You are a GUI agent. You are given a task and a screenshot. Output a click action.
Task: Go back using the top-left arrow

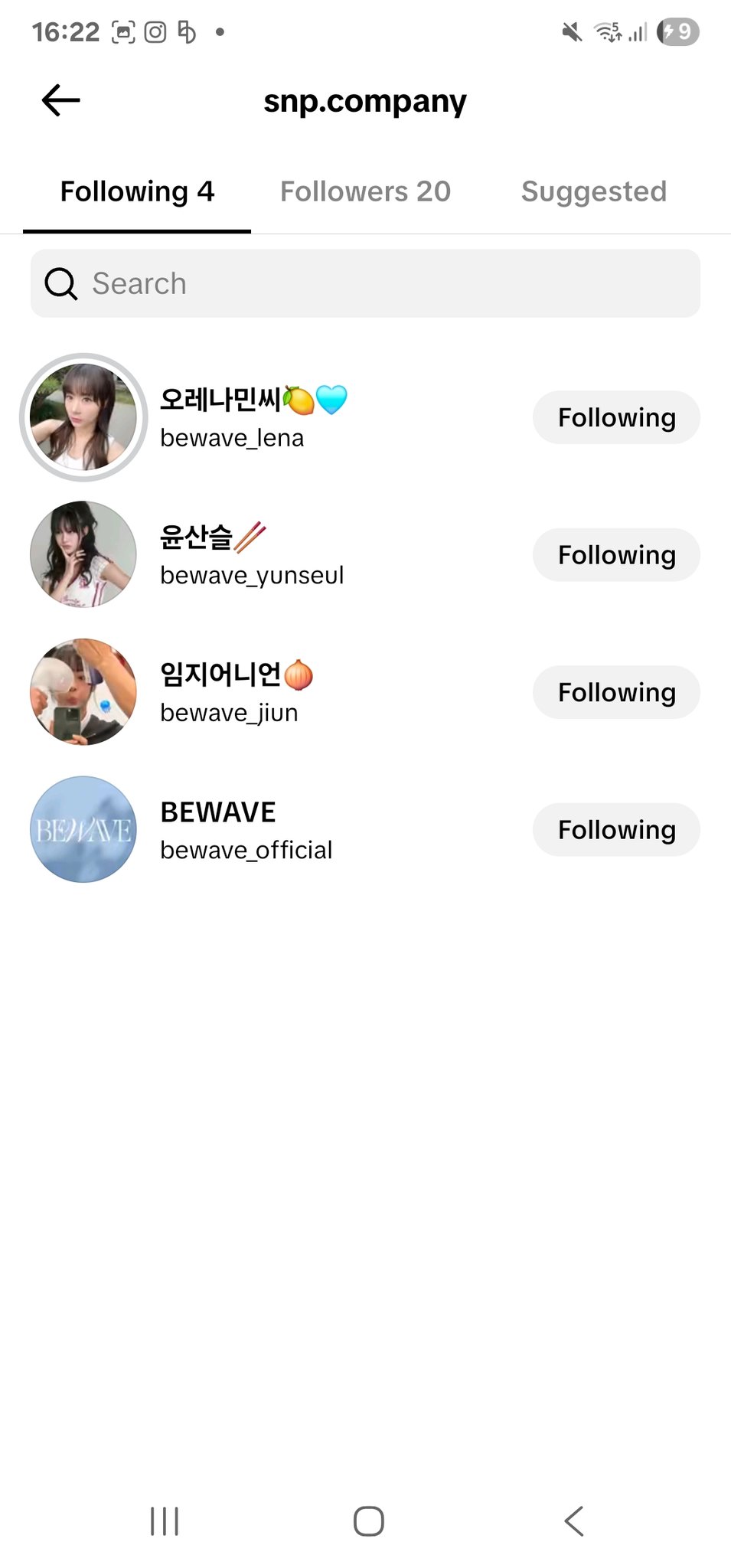pos(61,100)
